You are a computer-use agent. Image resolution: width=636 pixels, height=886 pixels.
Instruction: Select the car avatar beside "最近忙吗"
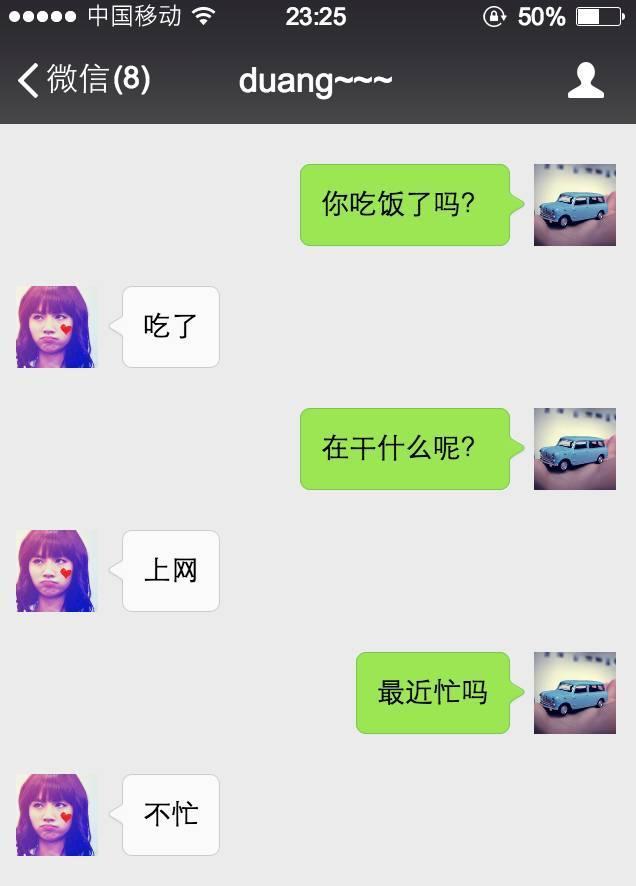pyautogui.click(x=574, y=693)
